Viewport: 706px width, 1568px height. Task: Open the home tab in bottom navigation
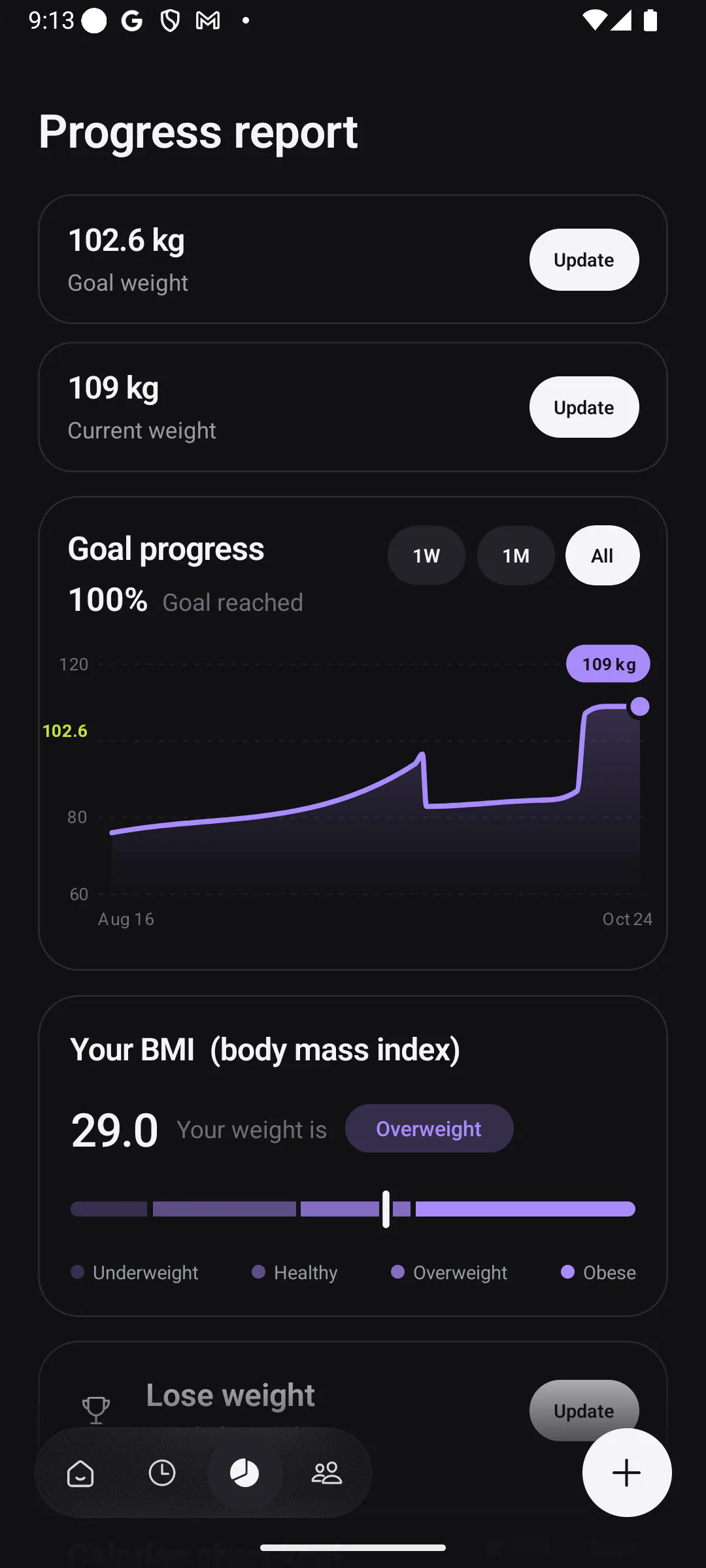pyautogui.click(x=80, y=1473)
